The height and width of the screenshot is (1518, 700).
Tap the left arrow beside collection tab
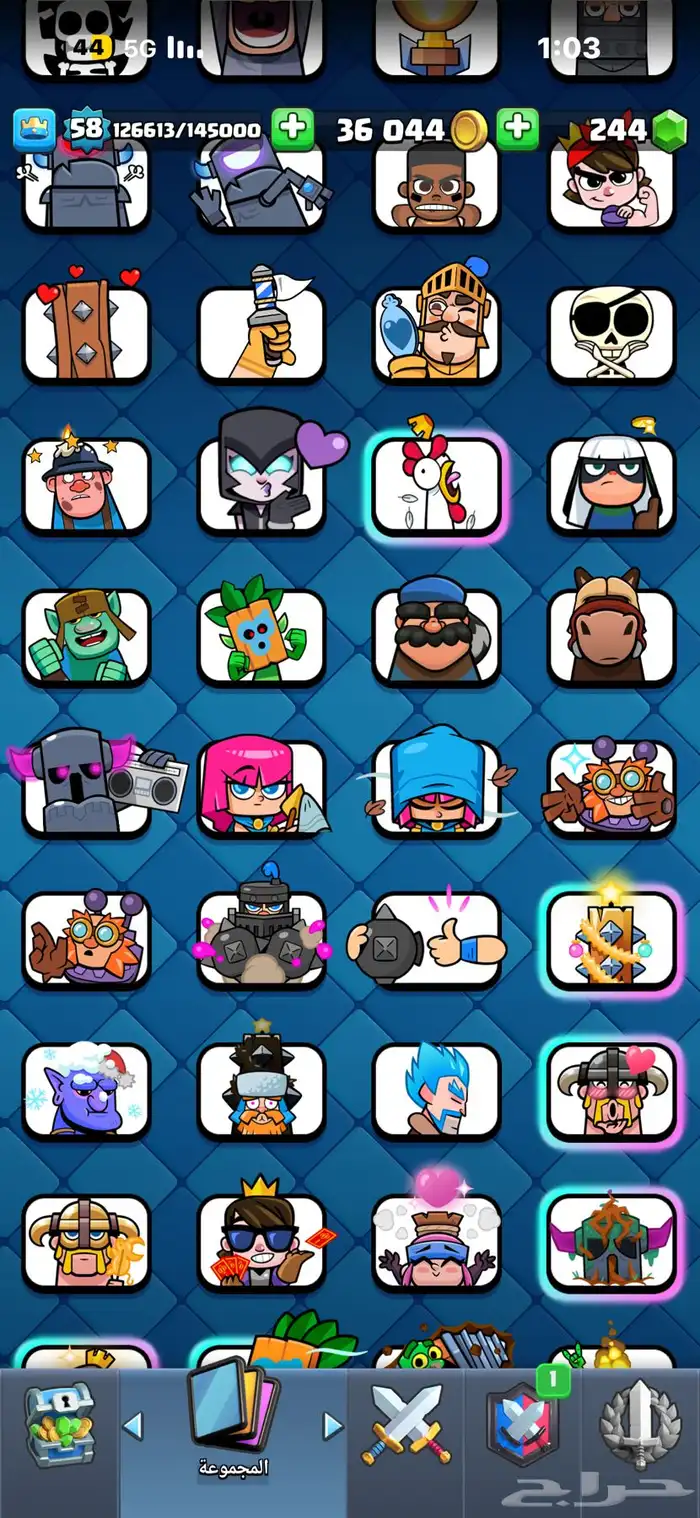coord(132,1427)
